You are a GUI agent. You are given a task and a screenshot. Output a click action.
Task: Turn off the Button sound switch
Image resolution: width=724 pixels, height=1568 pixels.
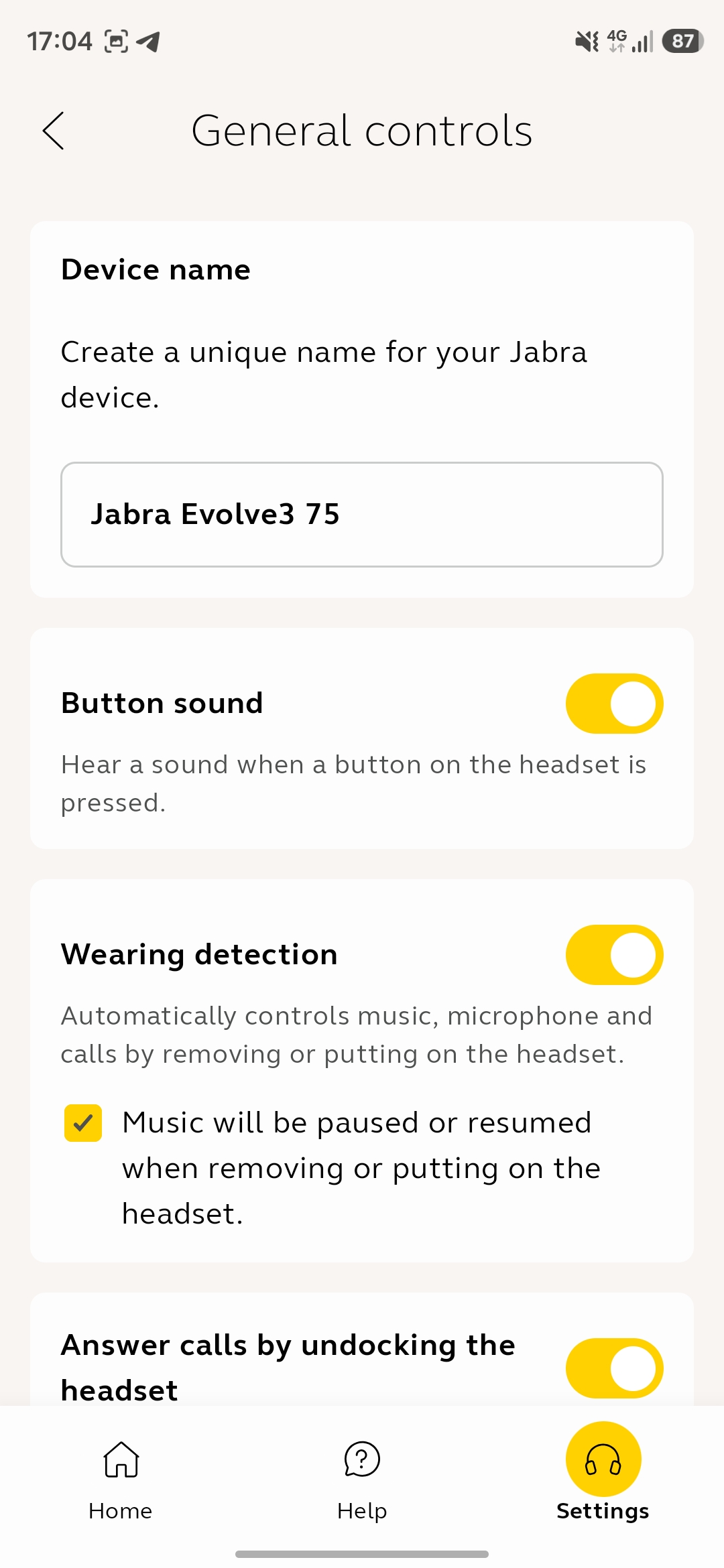[x=614, y=704]
